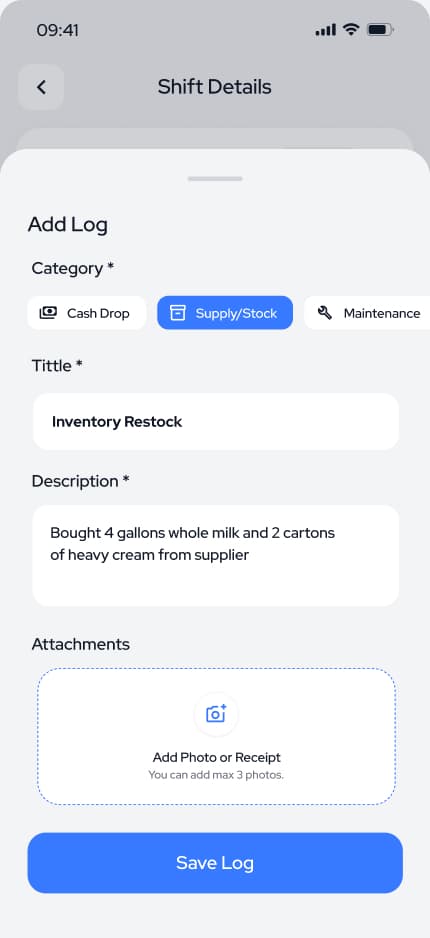Choose the Supply/Stock category chip
The height and width of the screenshot is (938, 430).
coord(225,313)
